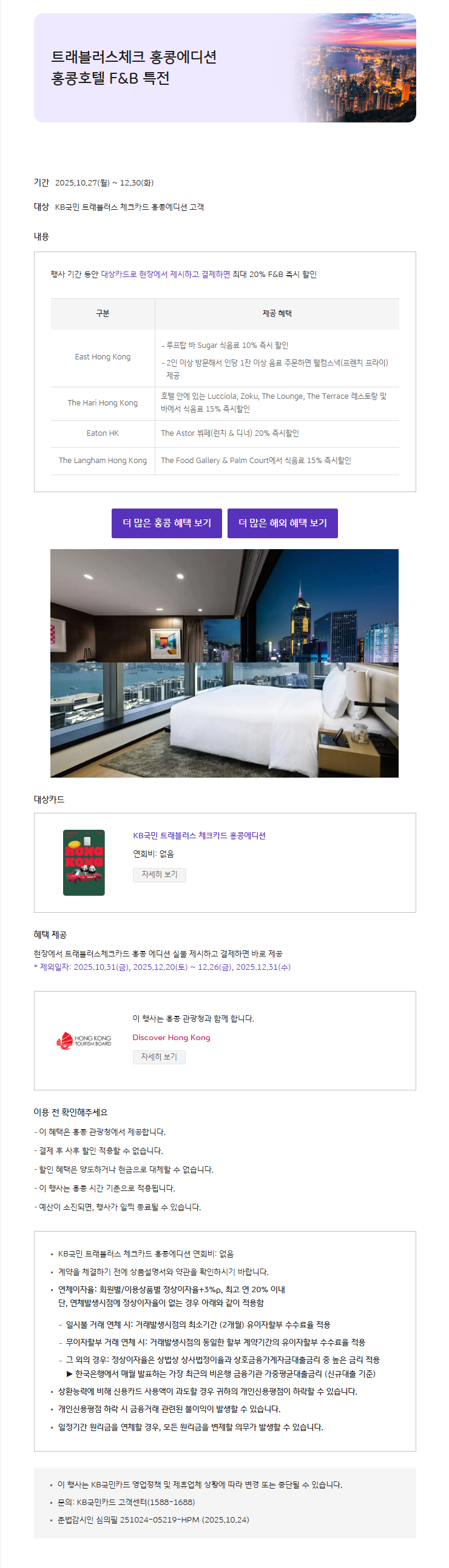449x1568 pixels.
Task: Tap 자세히 보기 under 연회비: 없음
Action: coord(160,874)
